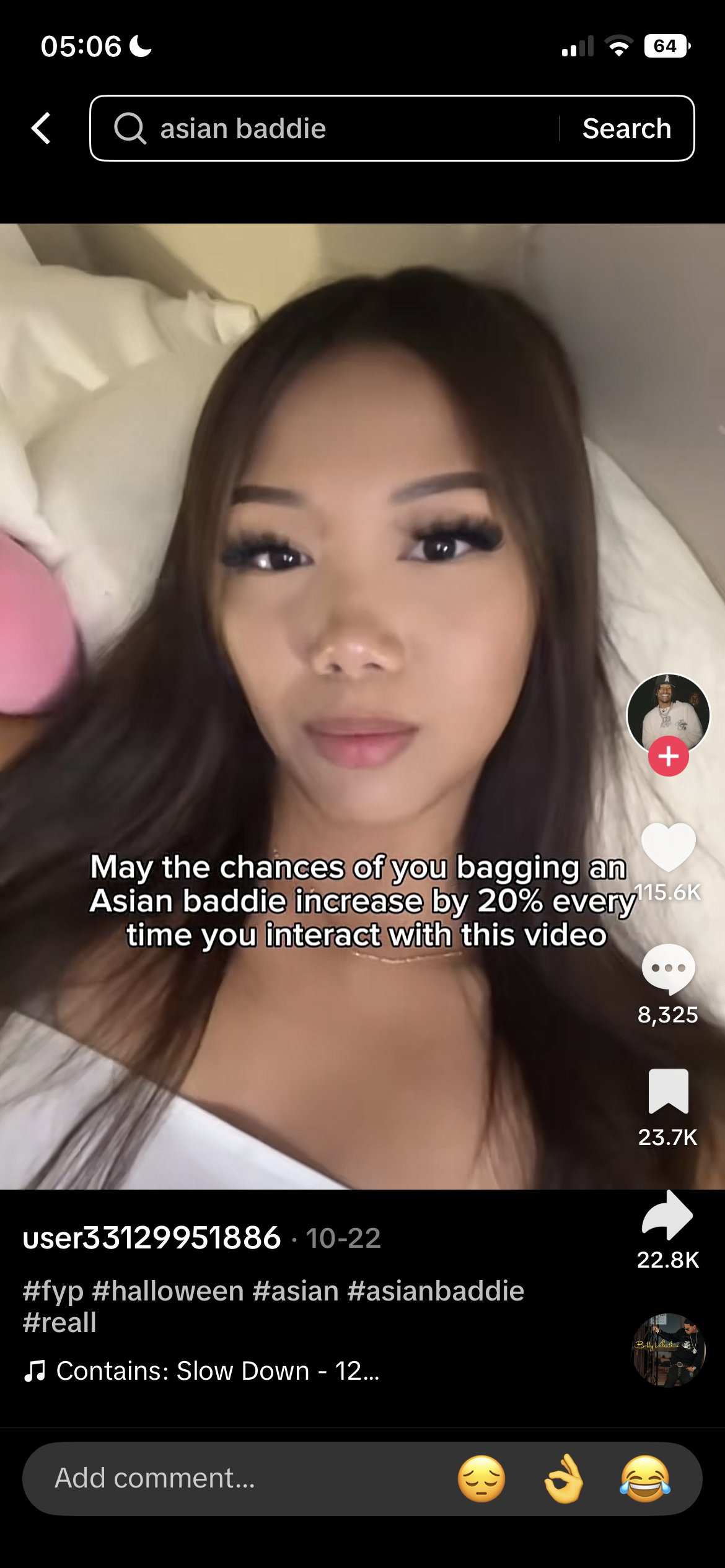
Task: Hit the Search button
Action: pyautogui.click(x=626, y=128)
